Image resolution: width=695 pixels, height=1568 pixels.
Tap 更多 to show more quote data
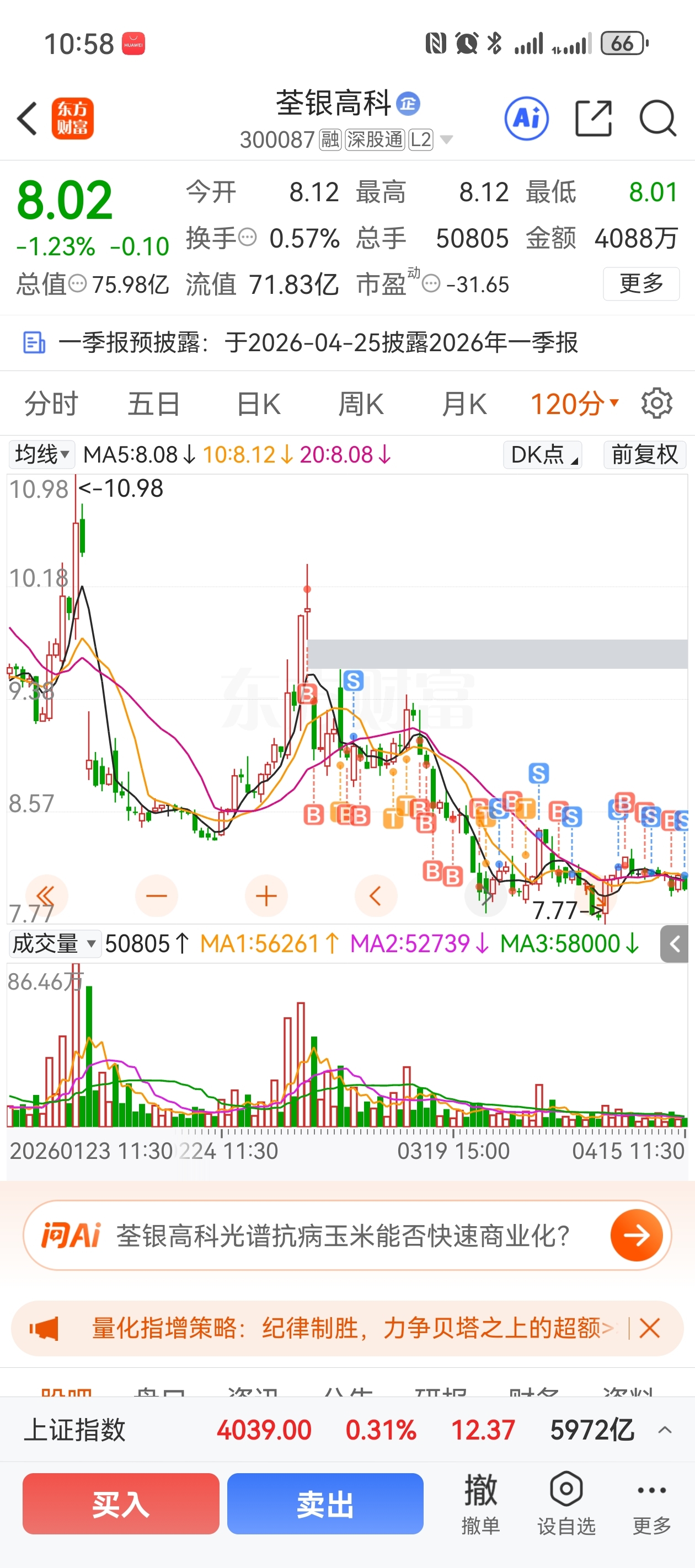tap(641, 283)
